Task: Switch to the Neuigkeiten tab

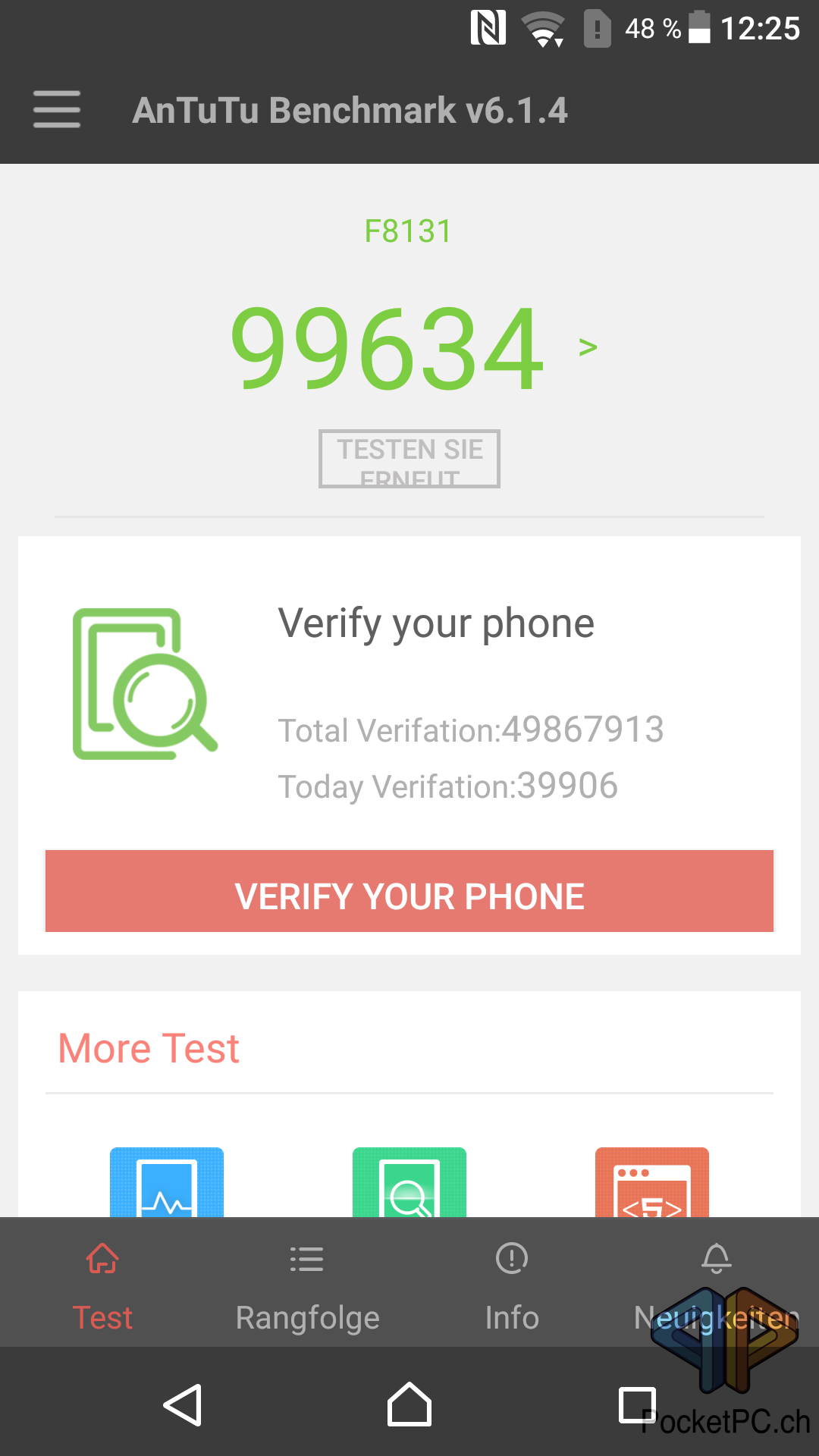Action: [x=717, y=1283]
